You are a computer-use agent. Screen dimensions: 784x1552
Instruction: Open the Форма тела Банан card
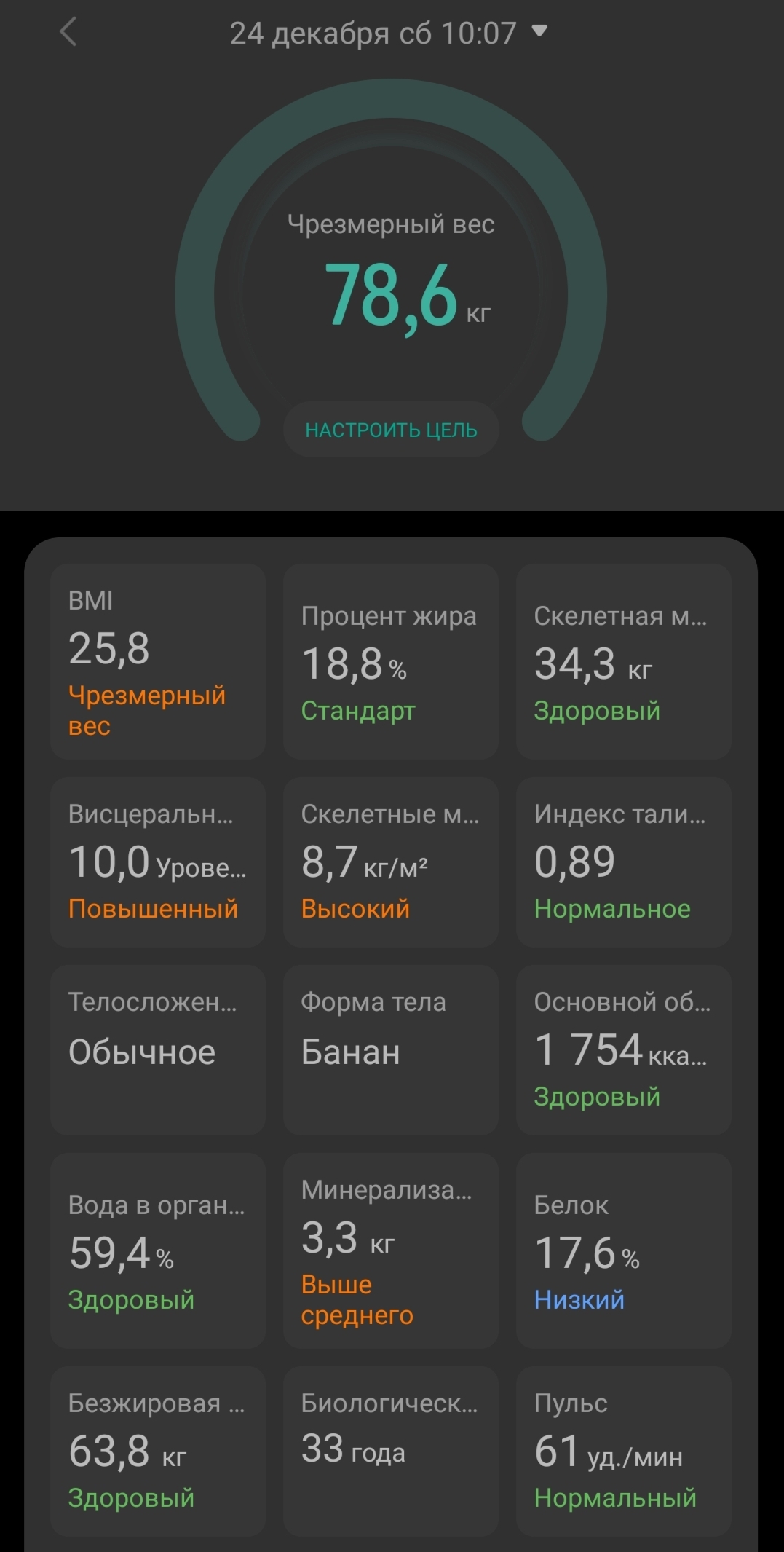click(391, 1049)
